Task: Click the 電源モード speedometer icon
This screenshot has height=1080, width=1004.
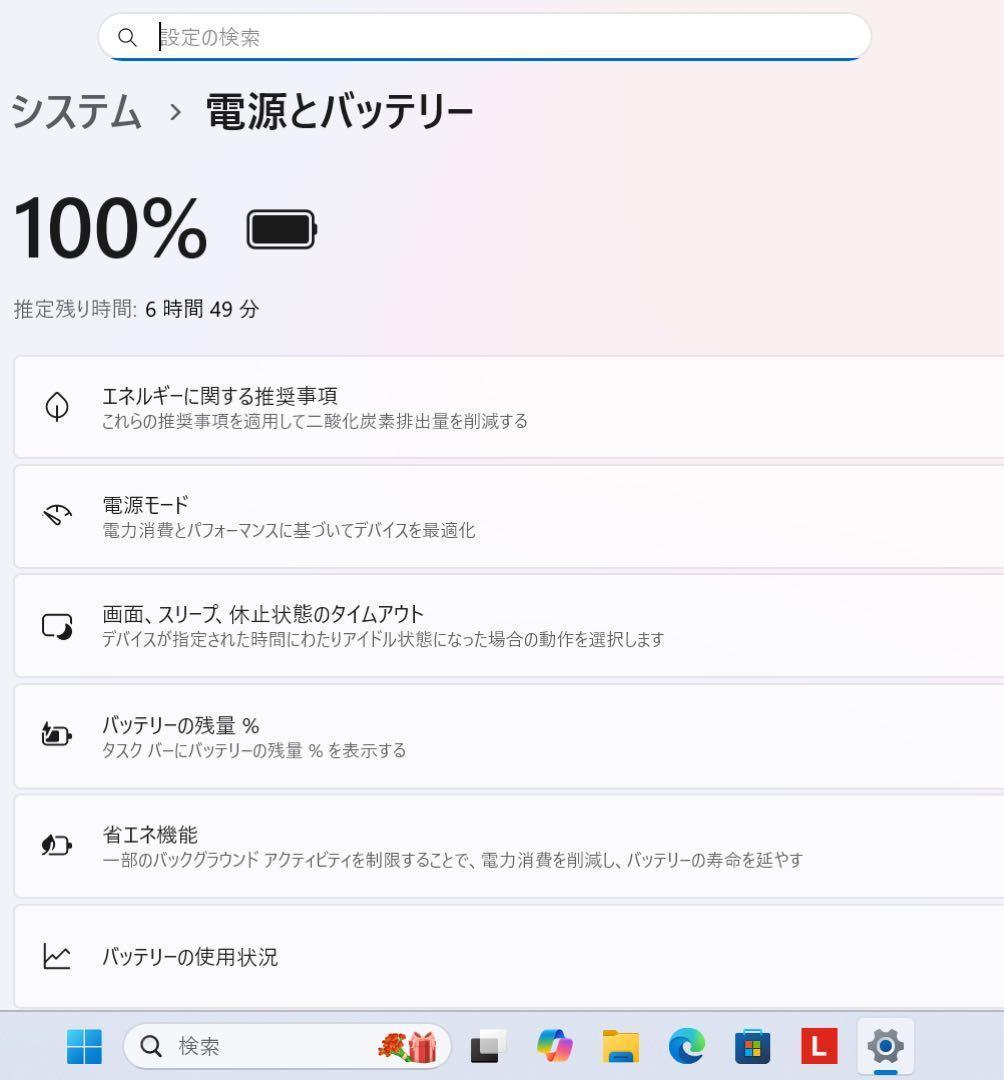Action: pyautogui.click(x=57, y=516)
